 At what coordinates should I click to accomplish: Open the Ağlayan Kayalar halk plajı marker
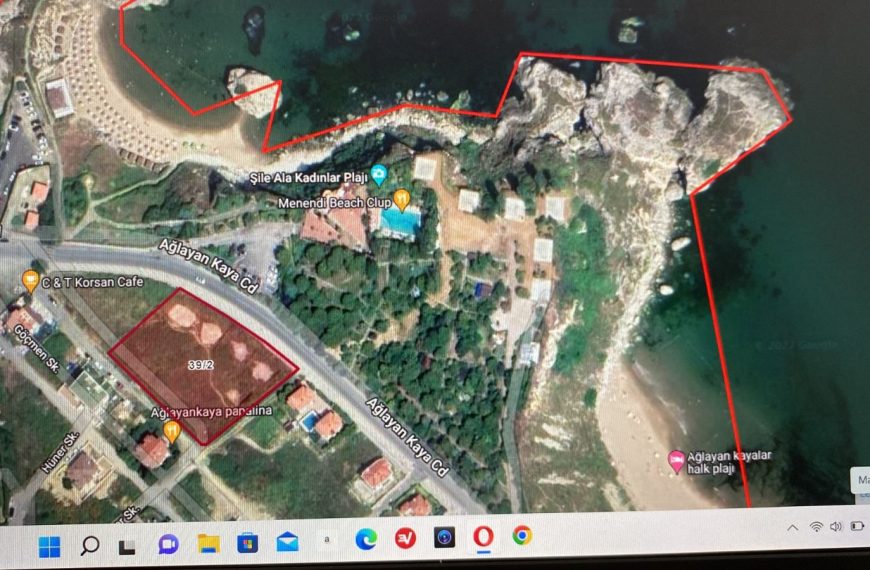pos(676,461)
